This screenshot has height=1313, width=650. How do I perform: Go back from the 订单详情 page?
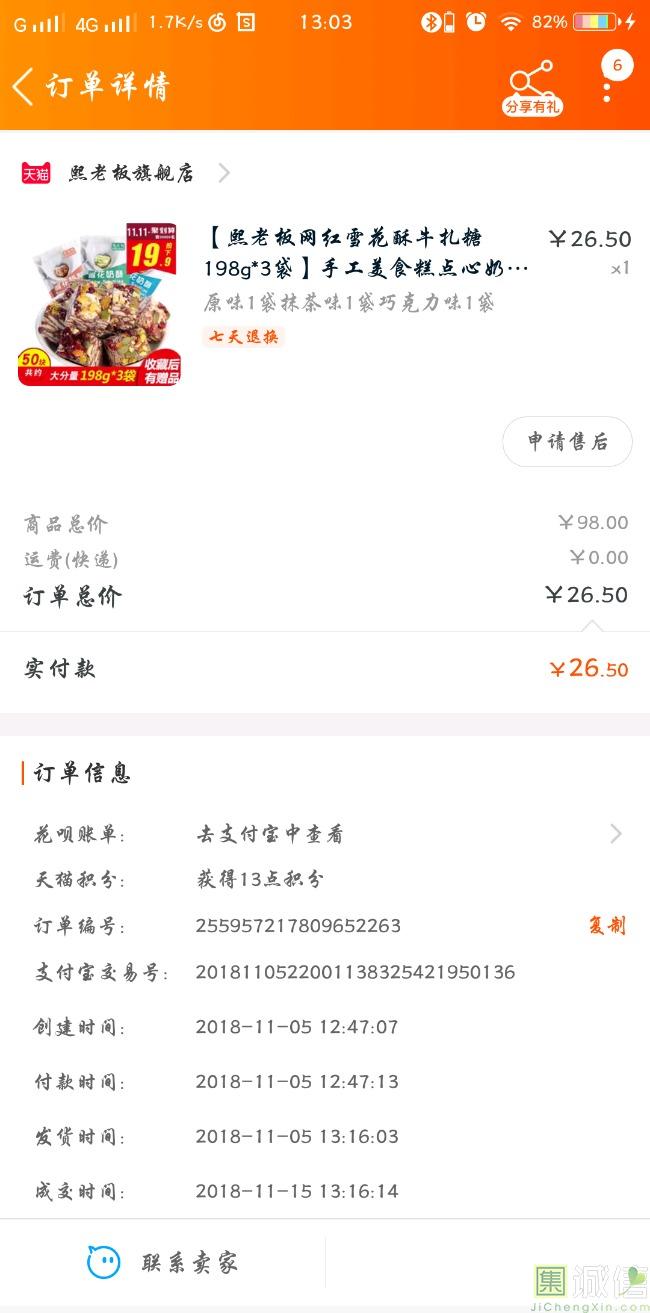pyautogui.click(x=24, y=87)
